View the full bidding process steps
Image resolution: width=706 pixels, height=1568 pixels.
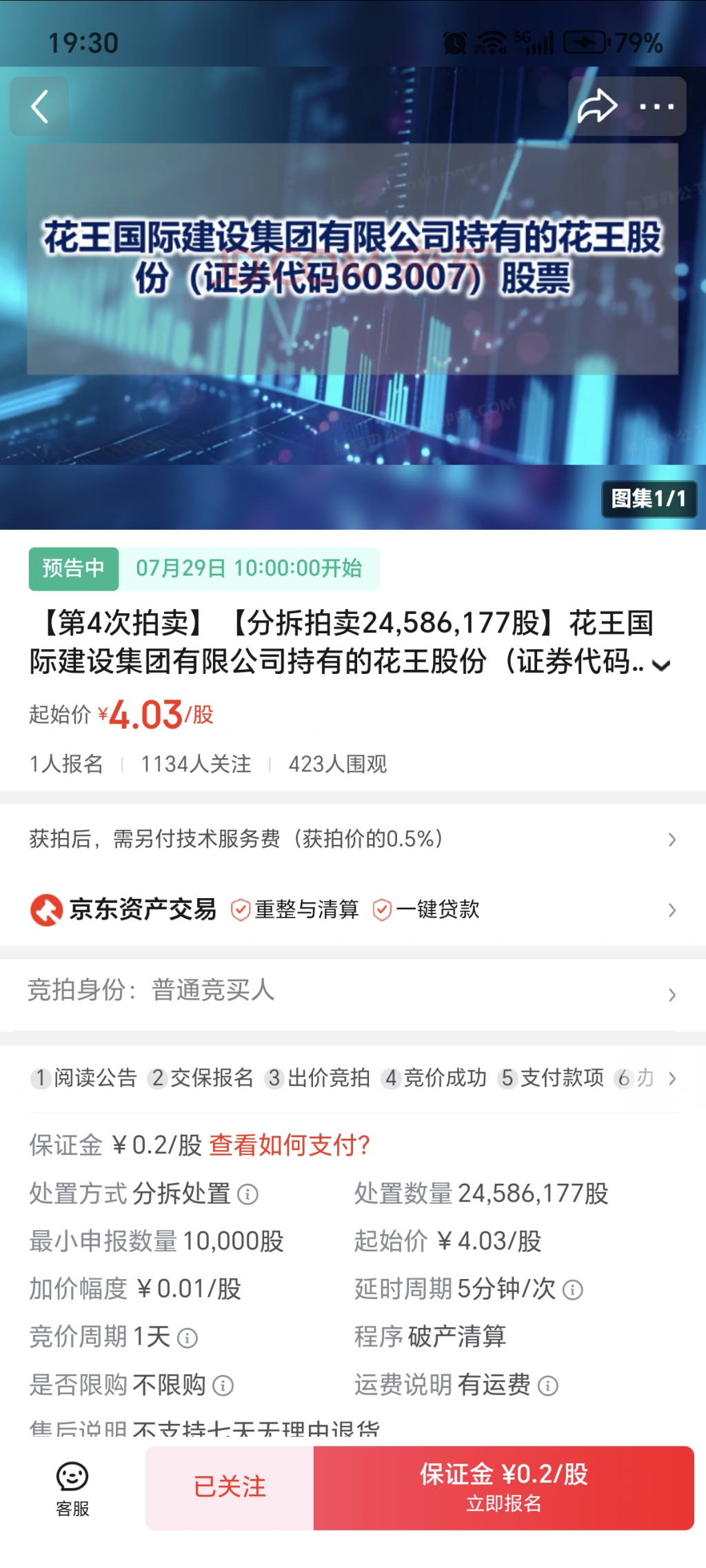[353, 1078]
